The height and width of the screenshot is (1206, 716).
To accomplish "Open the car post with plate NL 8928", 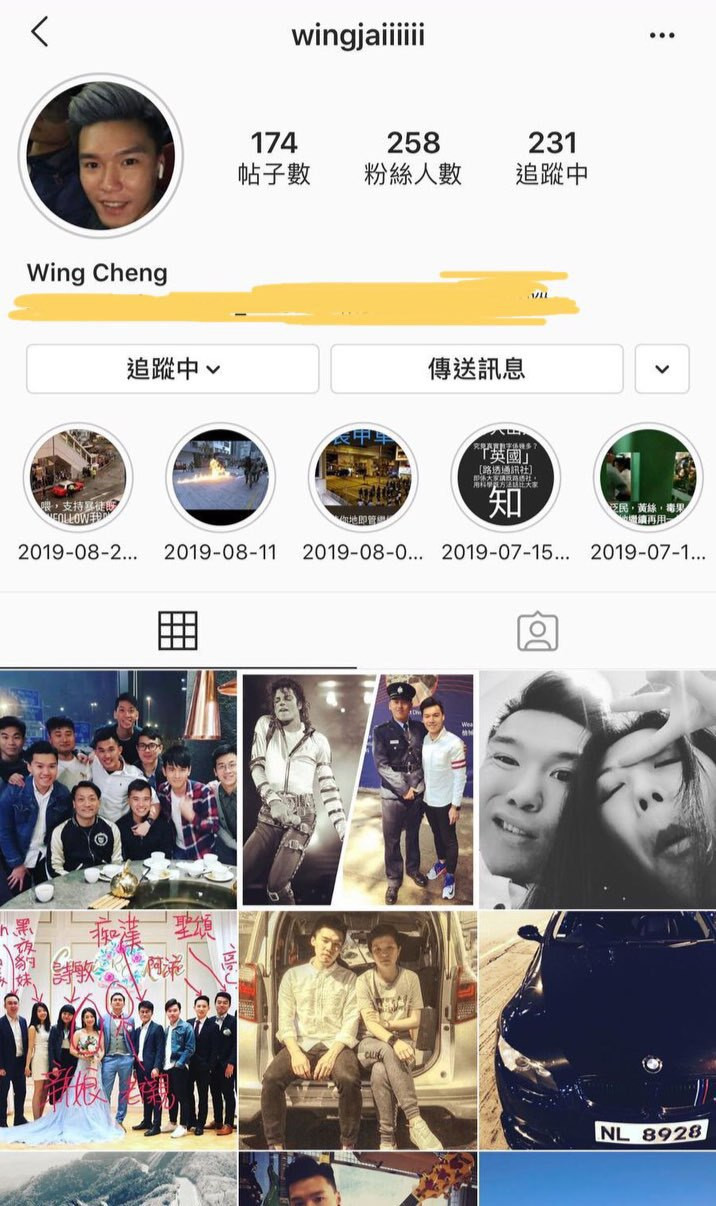I will click(597, 1030).
